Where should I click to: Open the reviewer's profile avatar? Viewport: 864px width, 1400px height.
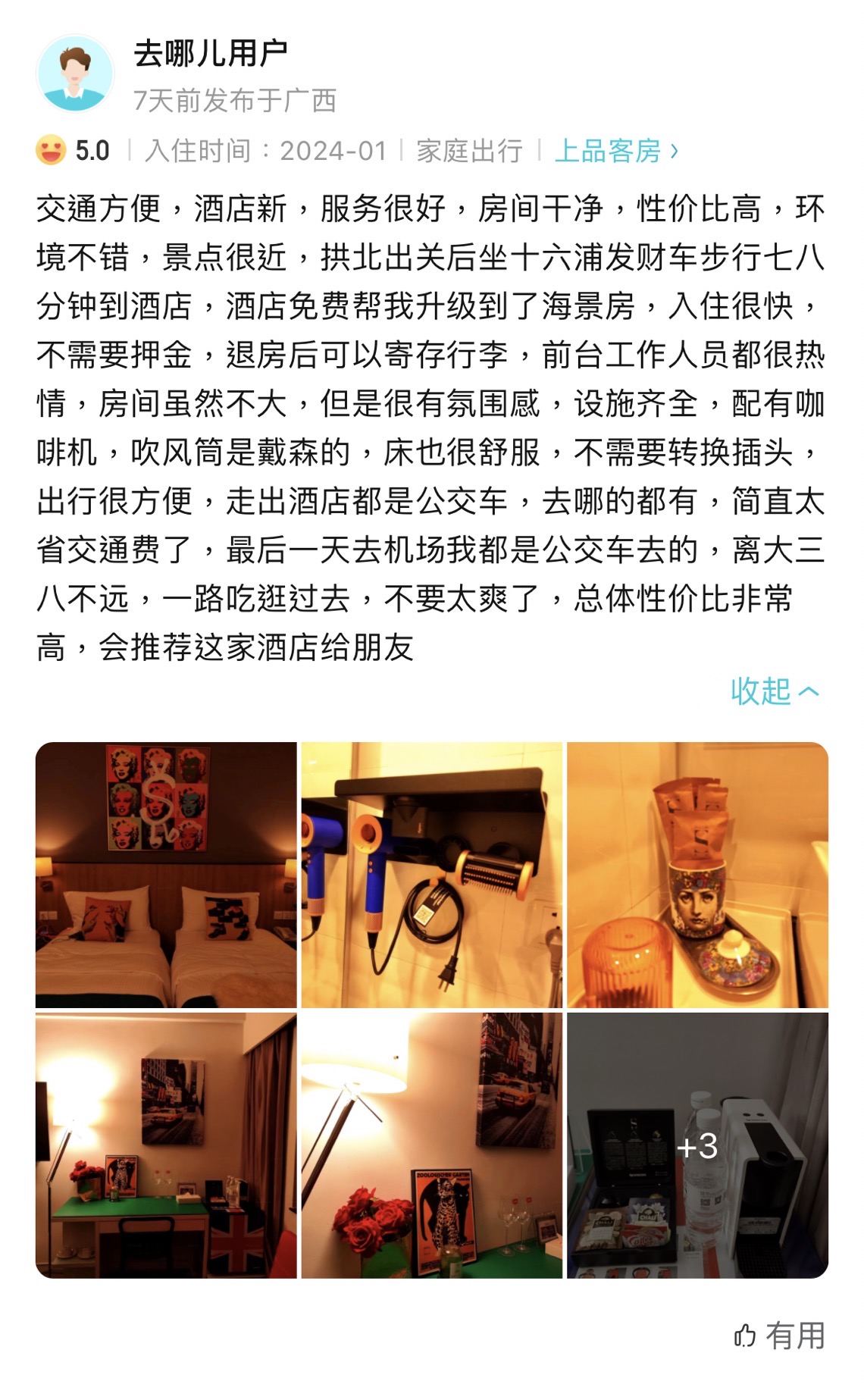74,74
